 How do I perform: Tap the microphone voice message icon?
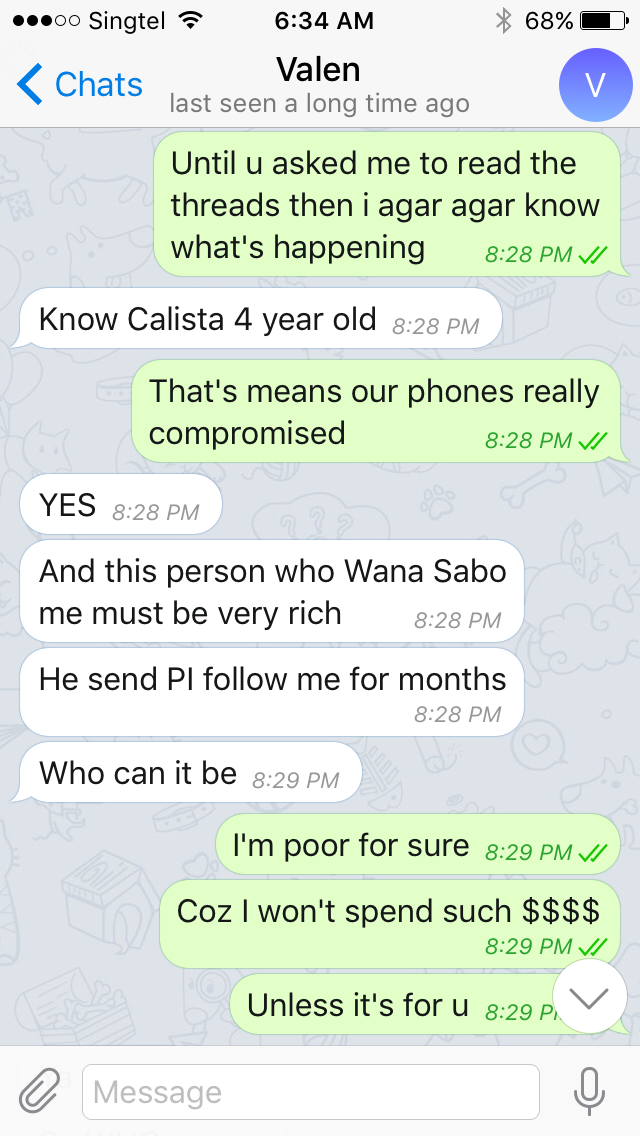[x=589, y=1091]
